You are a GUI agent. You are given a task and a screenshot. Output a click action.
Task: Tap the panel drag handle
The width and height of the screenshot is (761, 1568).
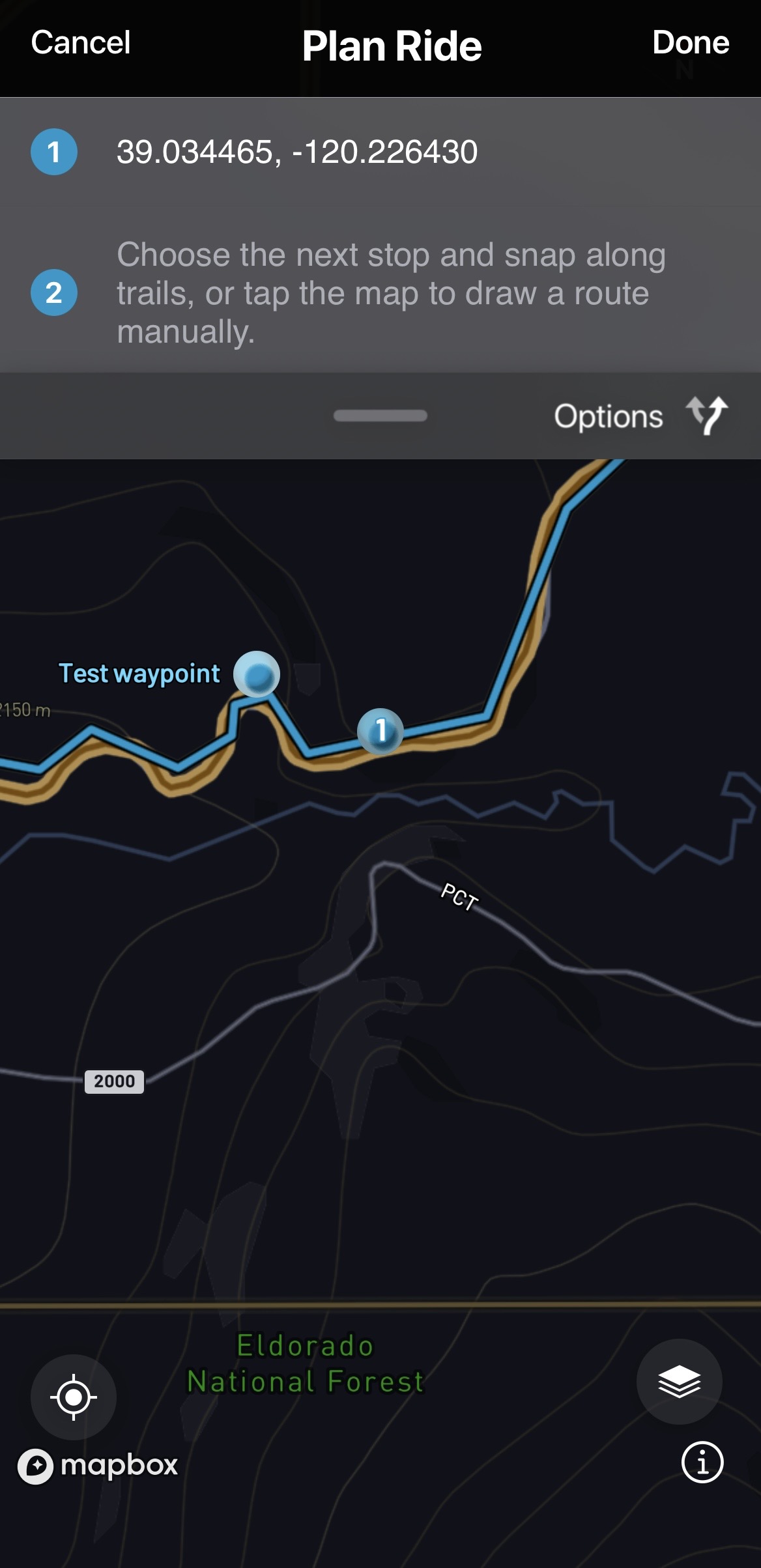[380, 416]
